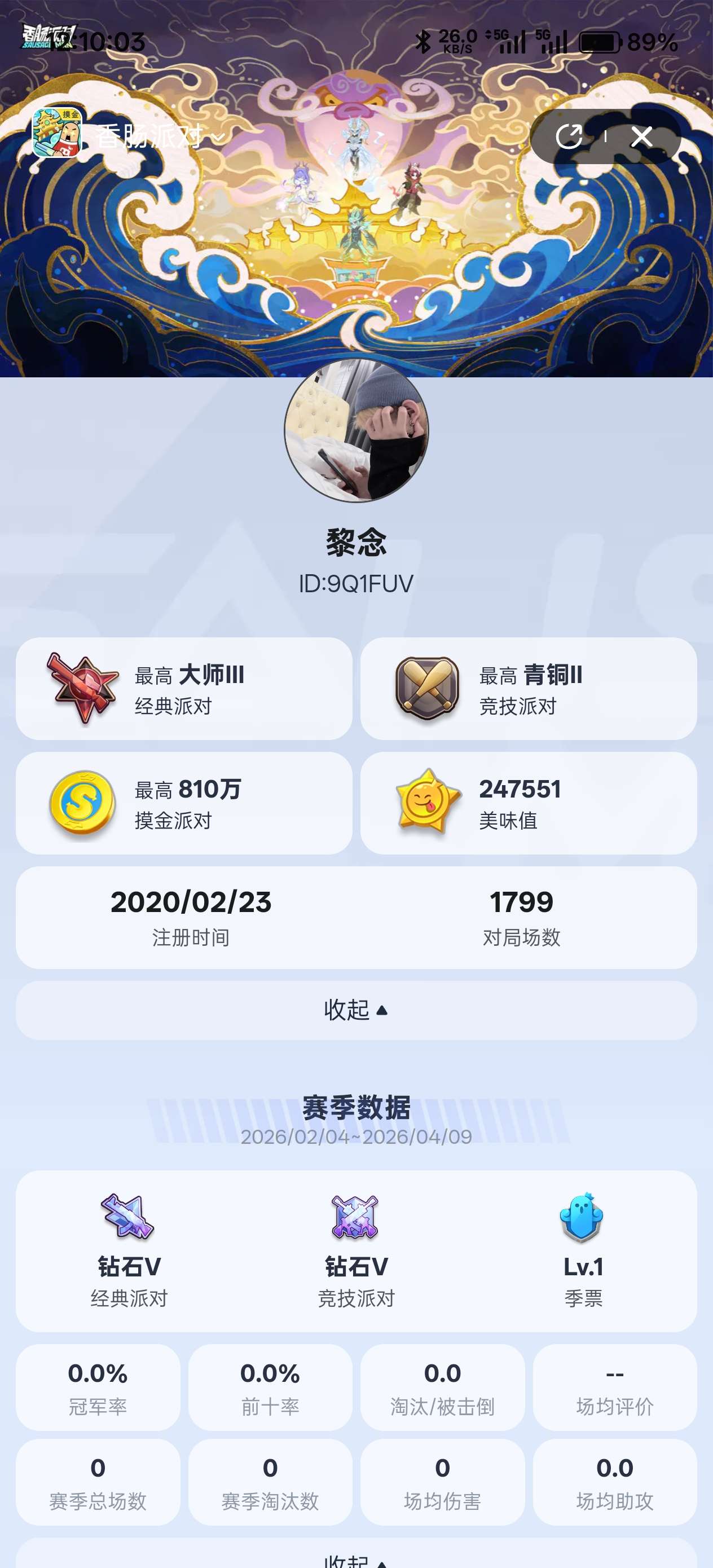Image resolution: width=713 pixels, height=1568 pixels.
Task: Share this player profile page
Action: (x=569, y=136)
